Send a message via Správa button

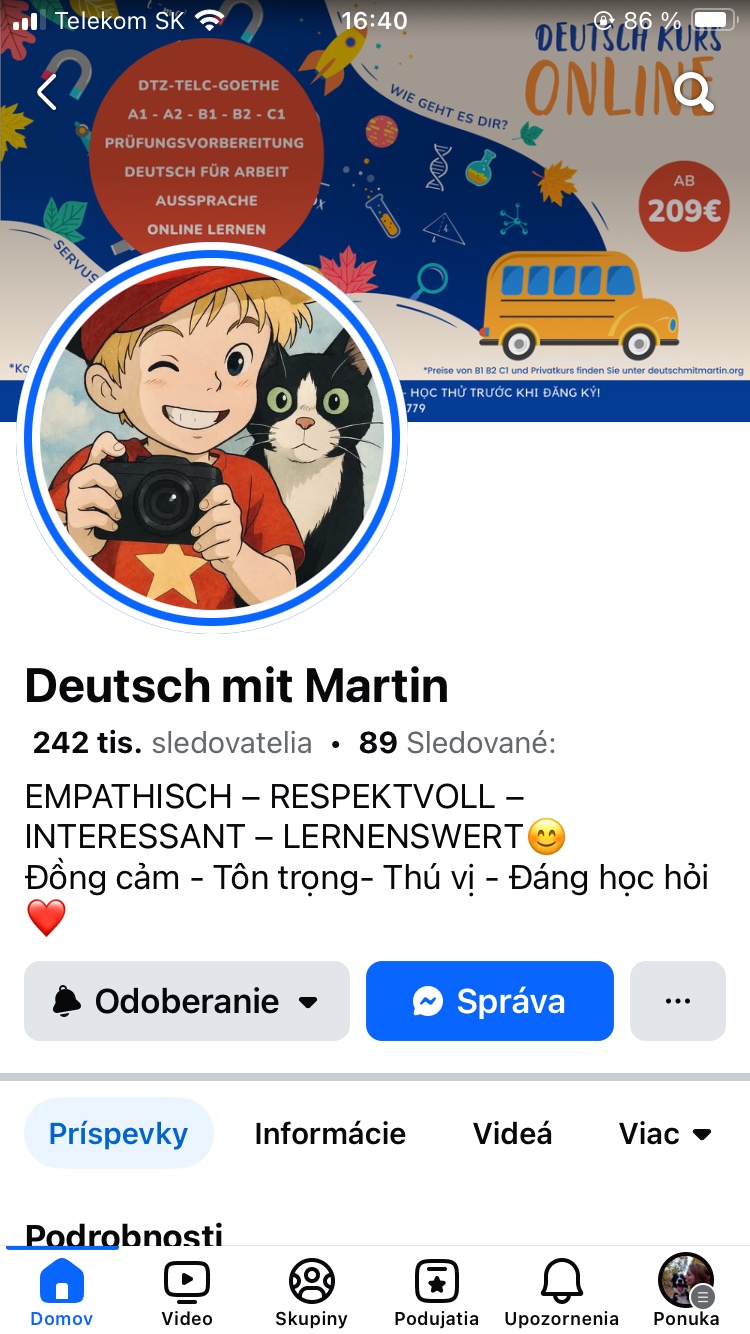click(489, 1001)
